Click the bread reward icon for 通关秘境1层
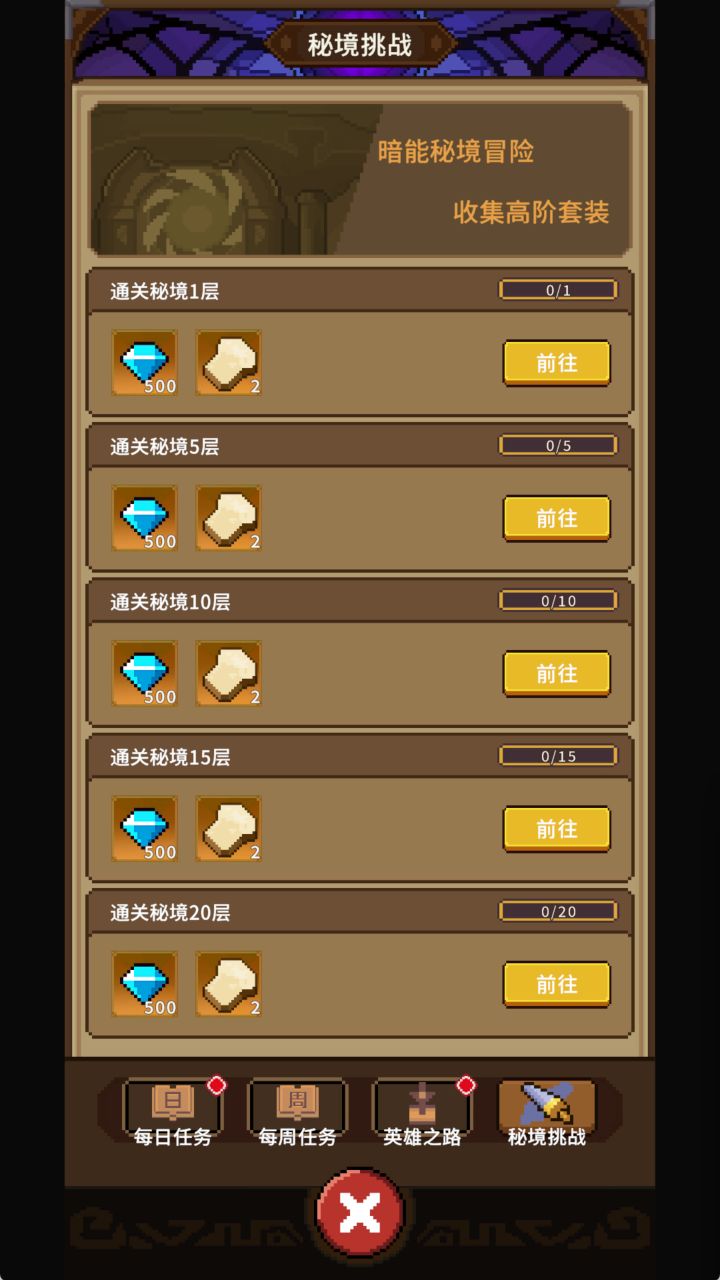720x1280 pixels. tap(228, 362)
